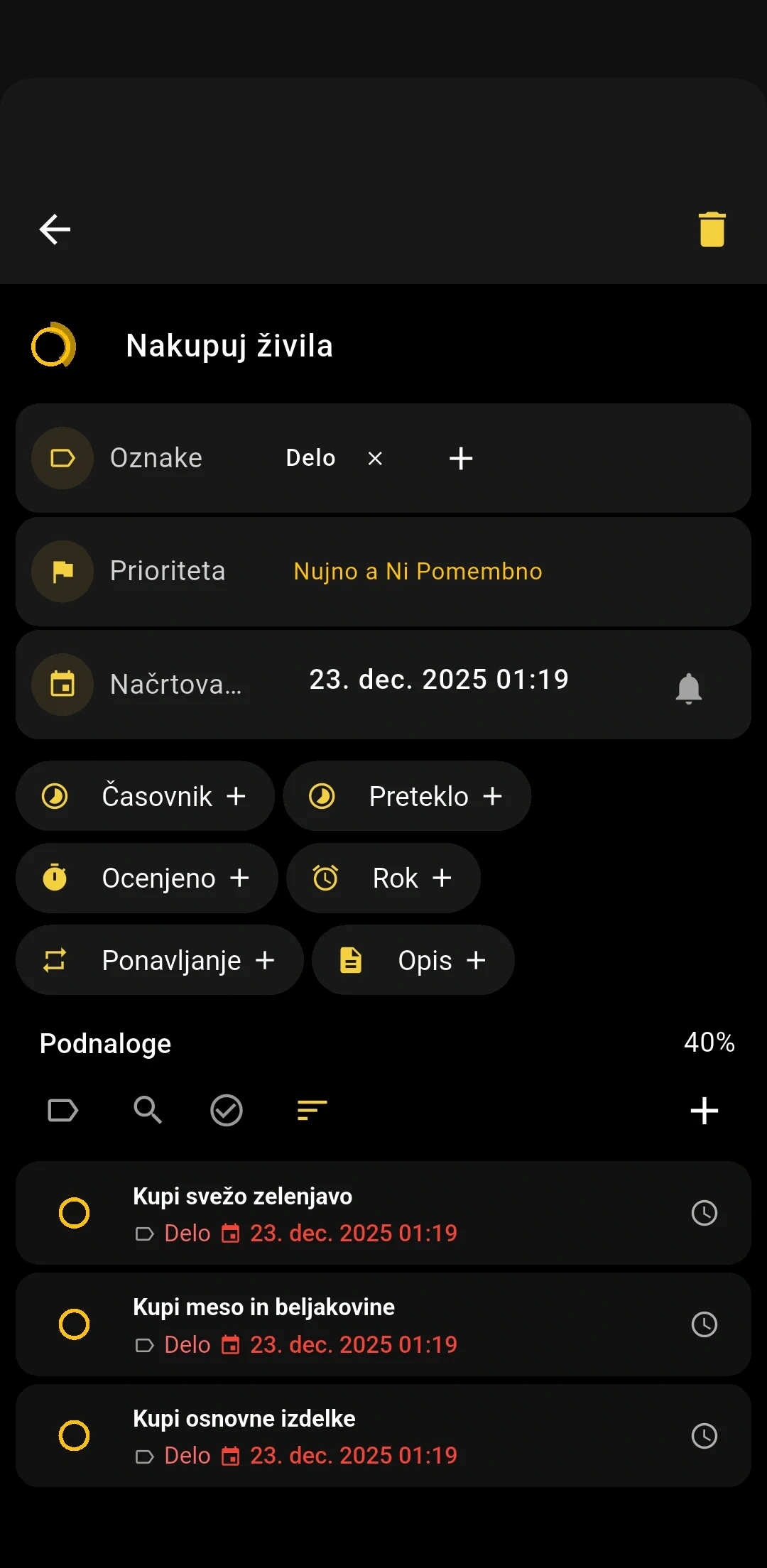Set a Rok deadline
Screen dimensions: 767x1568
(383, 878)
